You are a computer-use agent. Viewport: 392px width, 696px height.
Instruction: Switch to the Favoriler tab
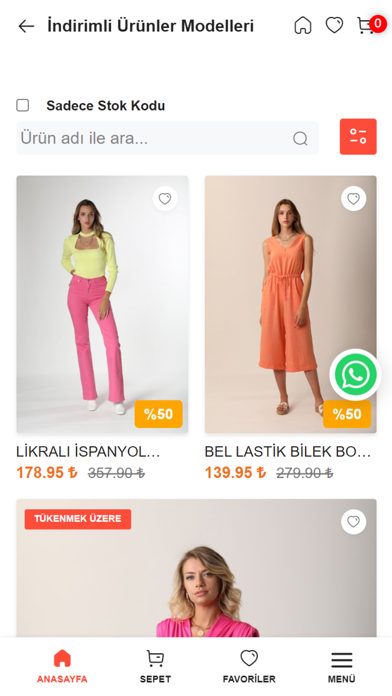coord(249,666)
